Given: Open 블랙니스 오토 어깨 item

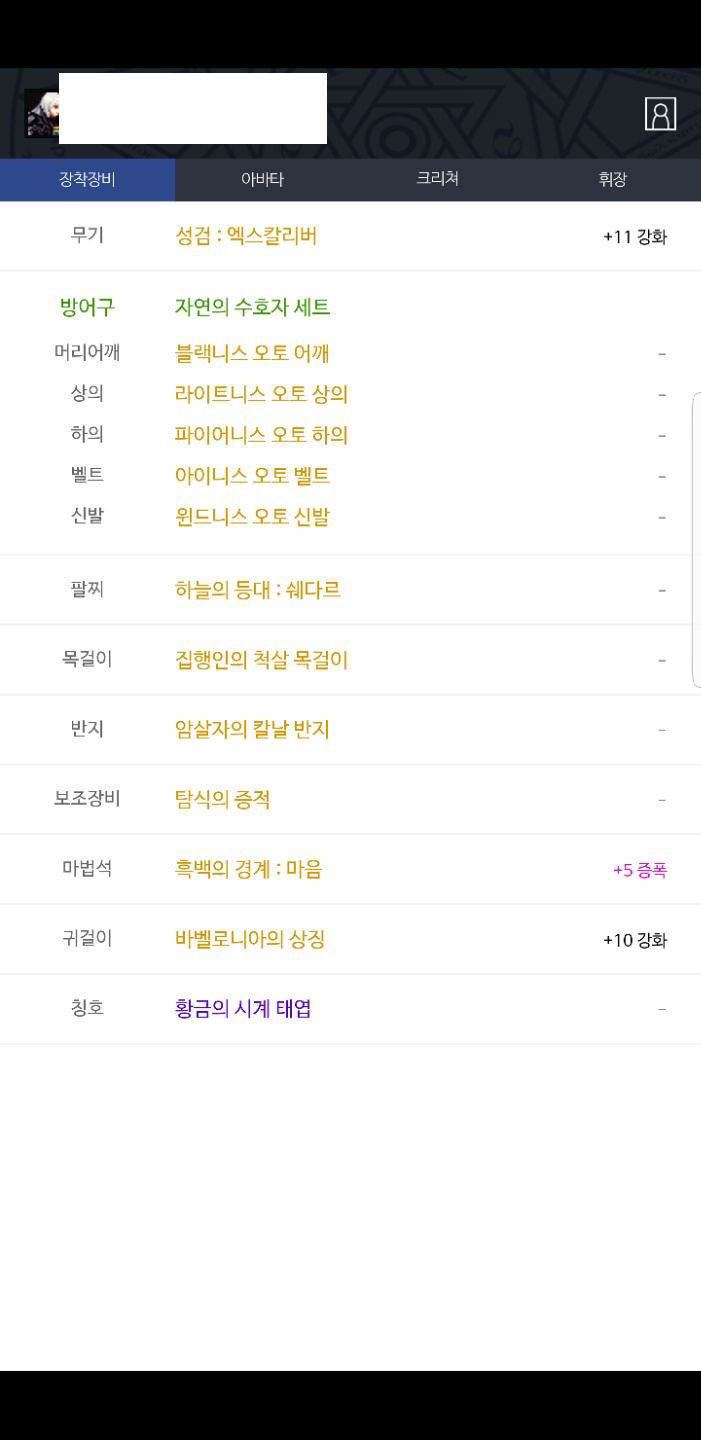Looking at the screenshot, I should (x=252, y=353).
